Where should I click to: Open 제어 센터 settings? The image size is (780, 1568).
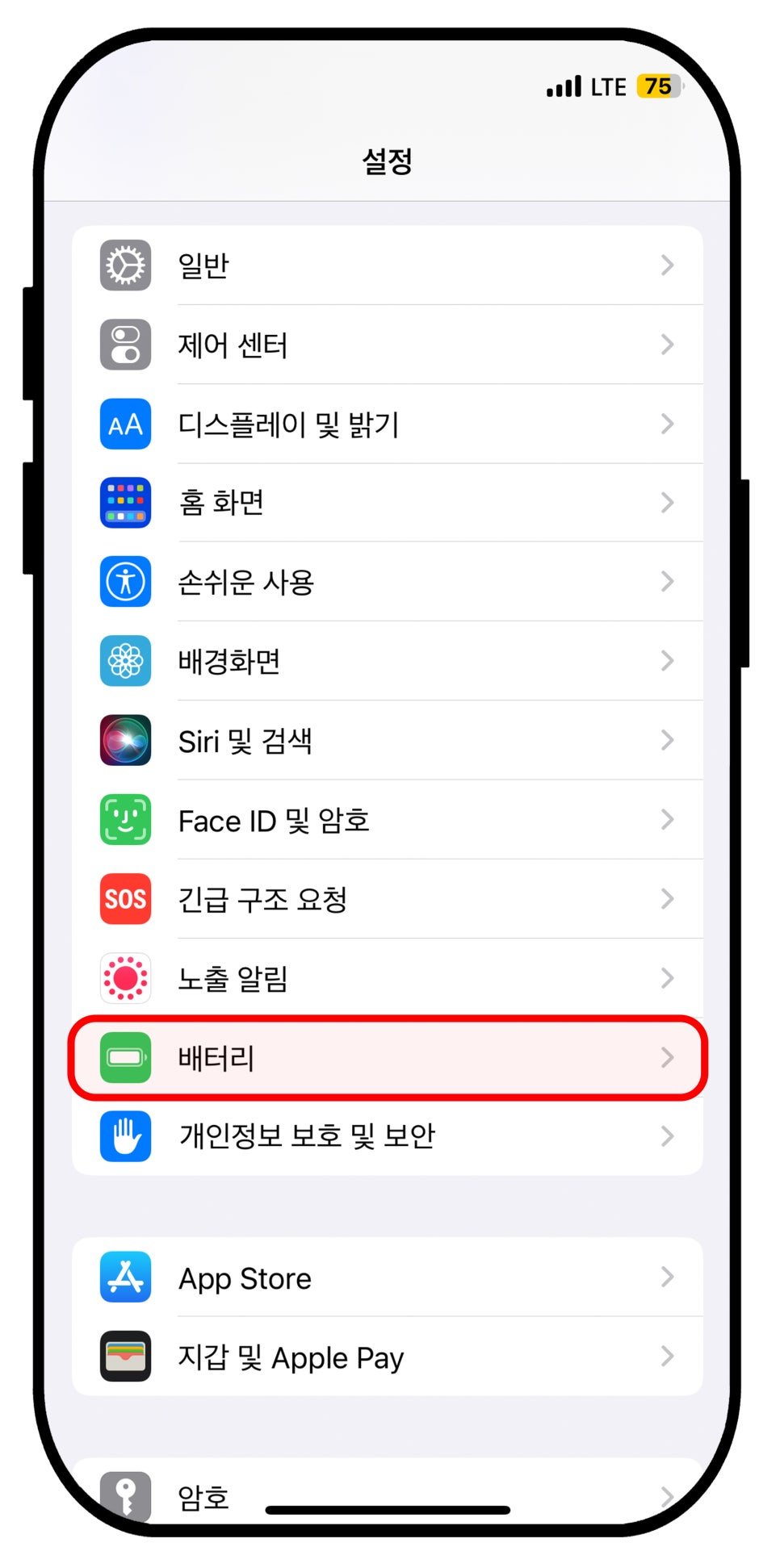click(388, 345)
